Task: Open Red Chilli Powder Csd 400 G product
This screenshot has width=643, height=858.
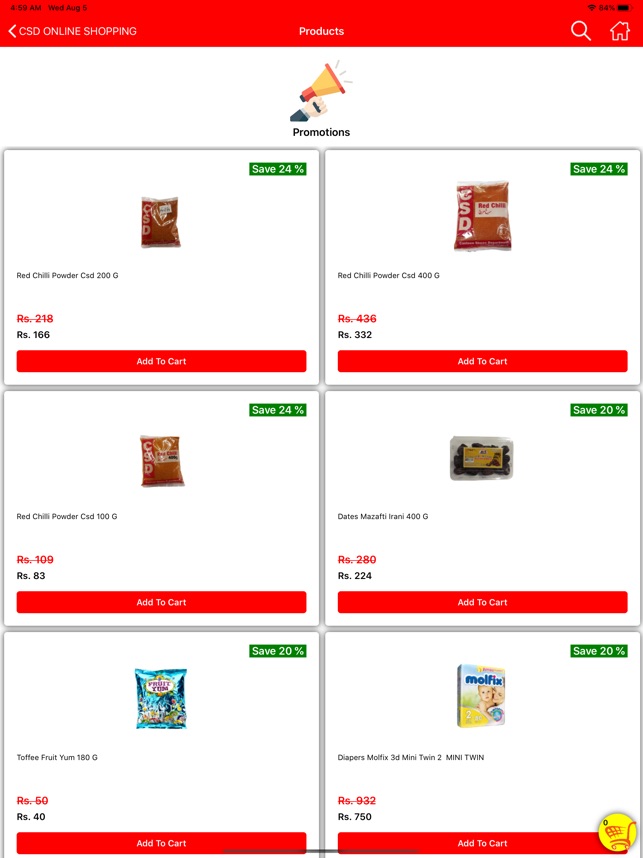Action: click(x=482, y=216)
